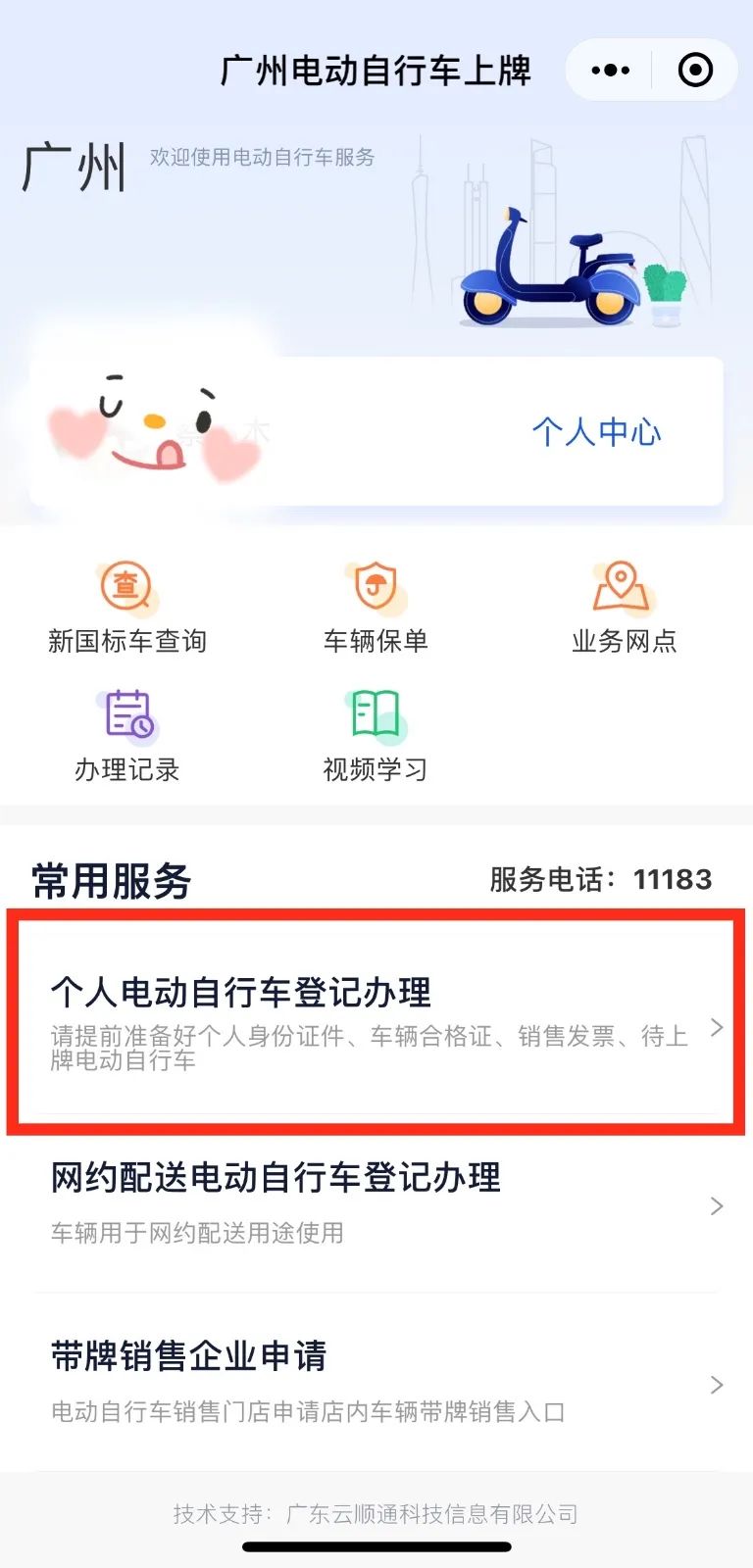The width and height of the screenshot is (753, 1568).
Task: View 业务网点 service outlets
Action: (x=624, y=608)
